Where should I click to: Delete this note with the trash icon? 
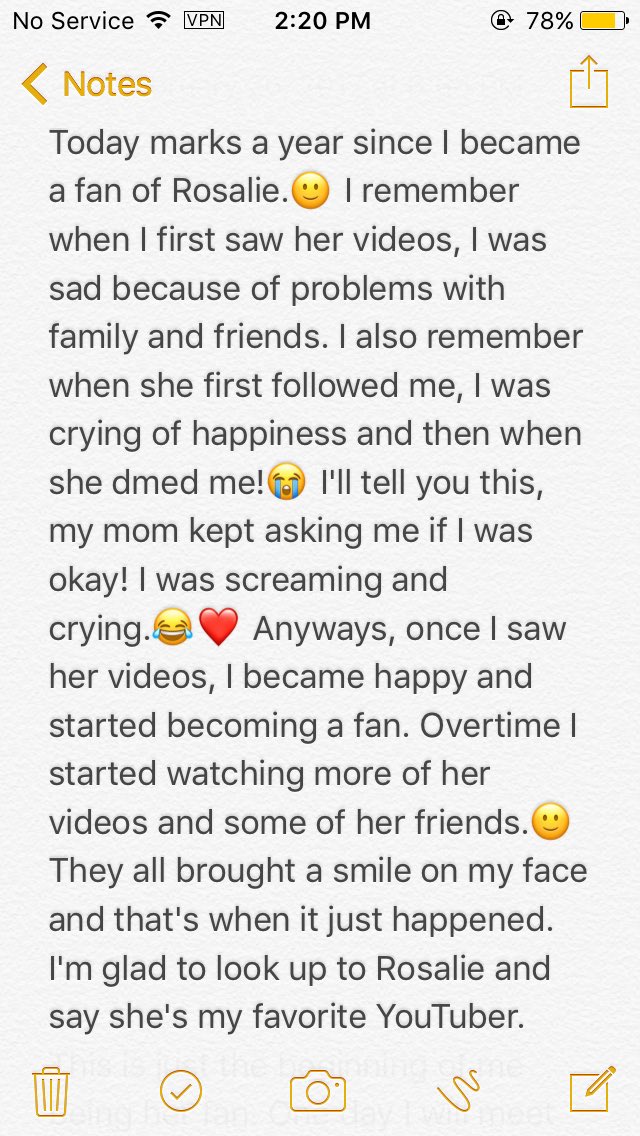point(50,1091)
